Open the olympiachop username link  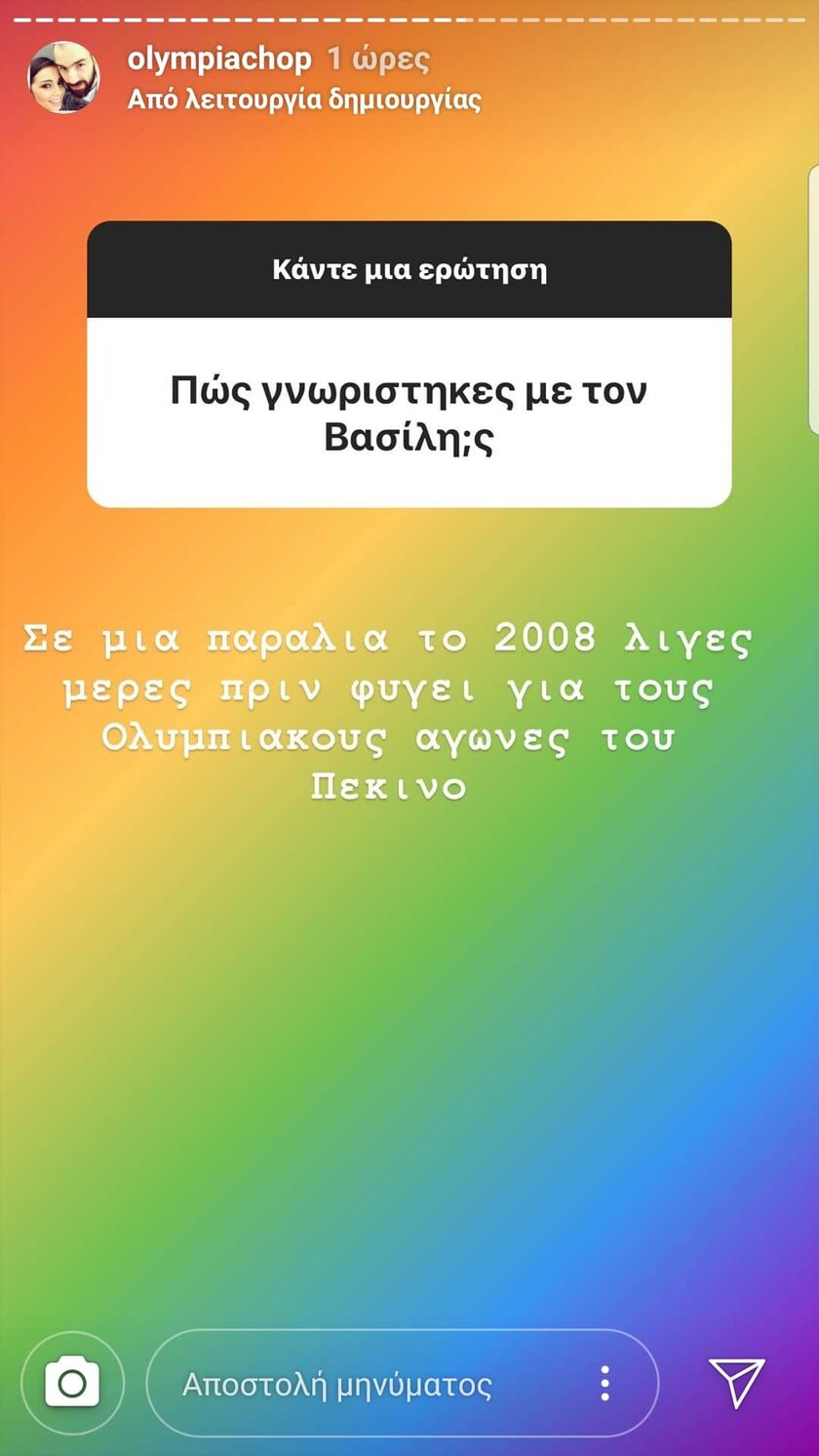(219, 59)
